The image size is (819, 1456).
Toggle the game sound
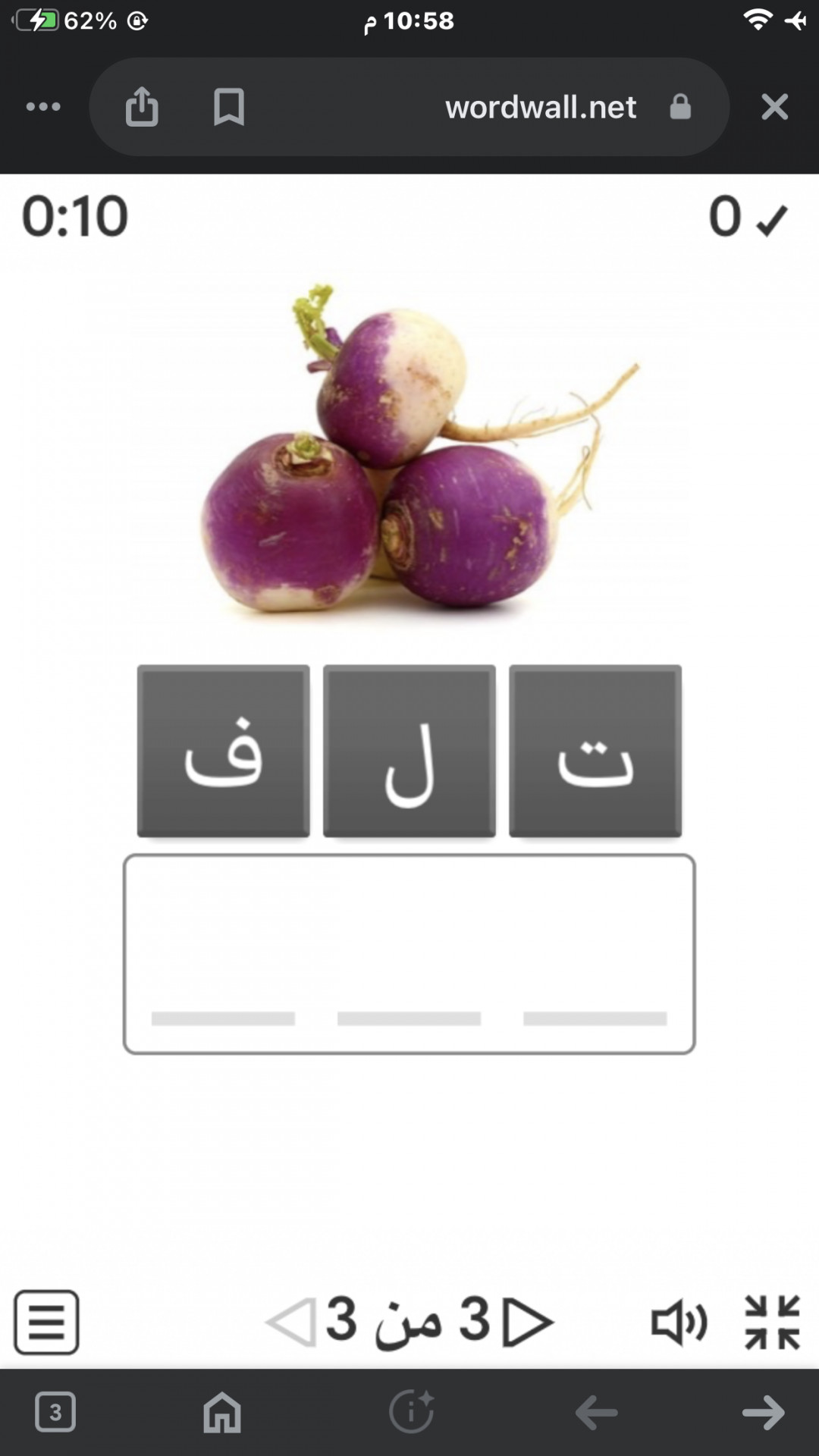(x=679, y=1322)
